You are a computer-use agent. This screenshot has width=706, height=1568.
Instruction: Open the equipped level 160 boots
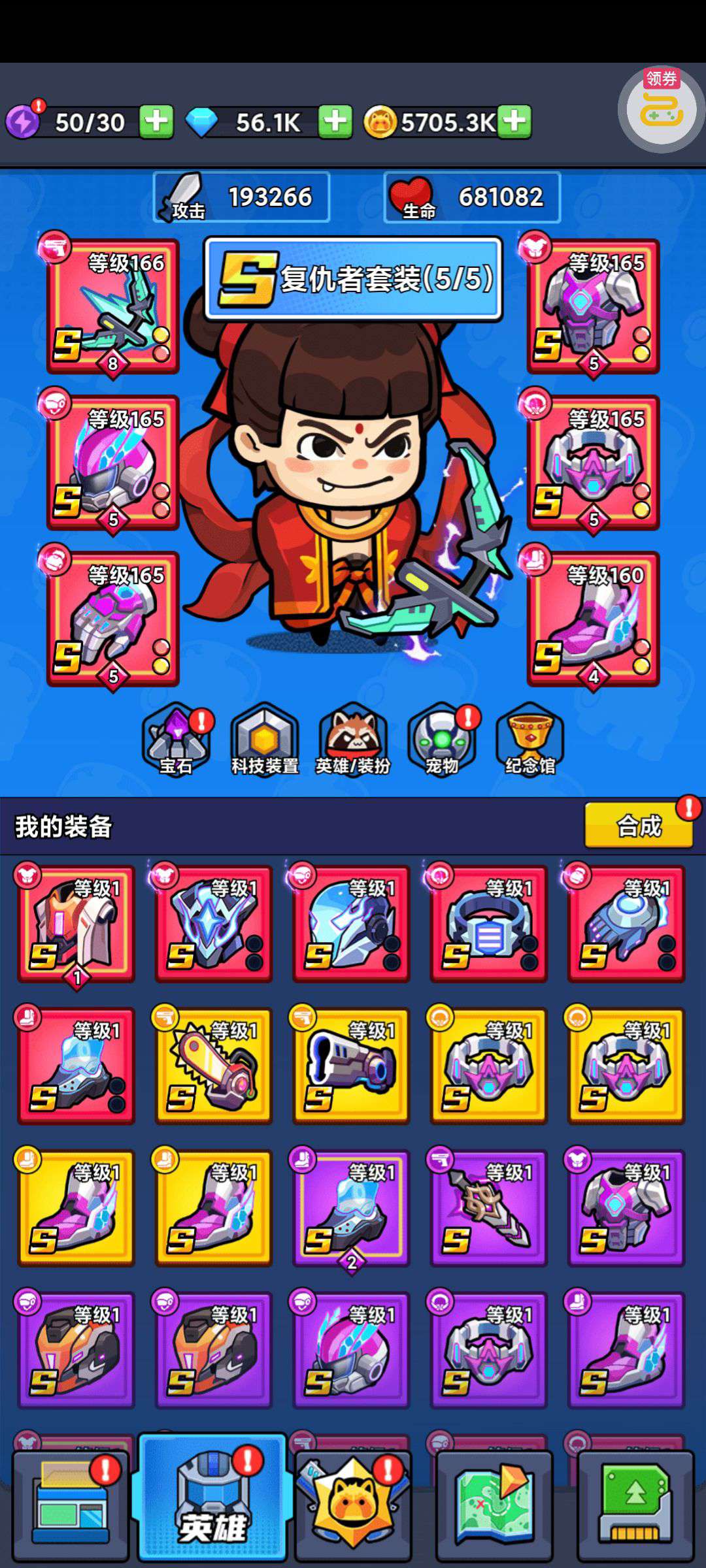click(x=593, y=619)
